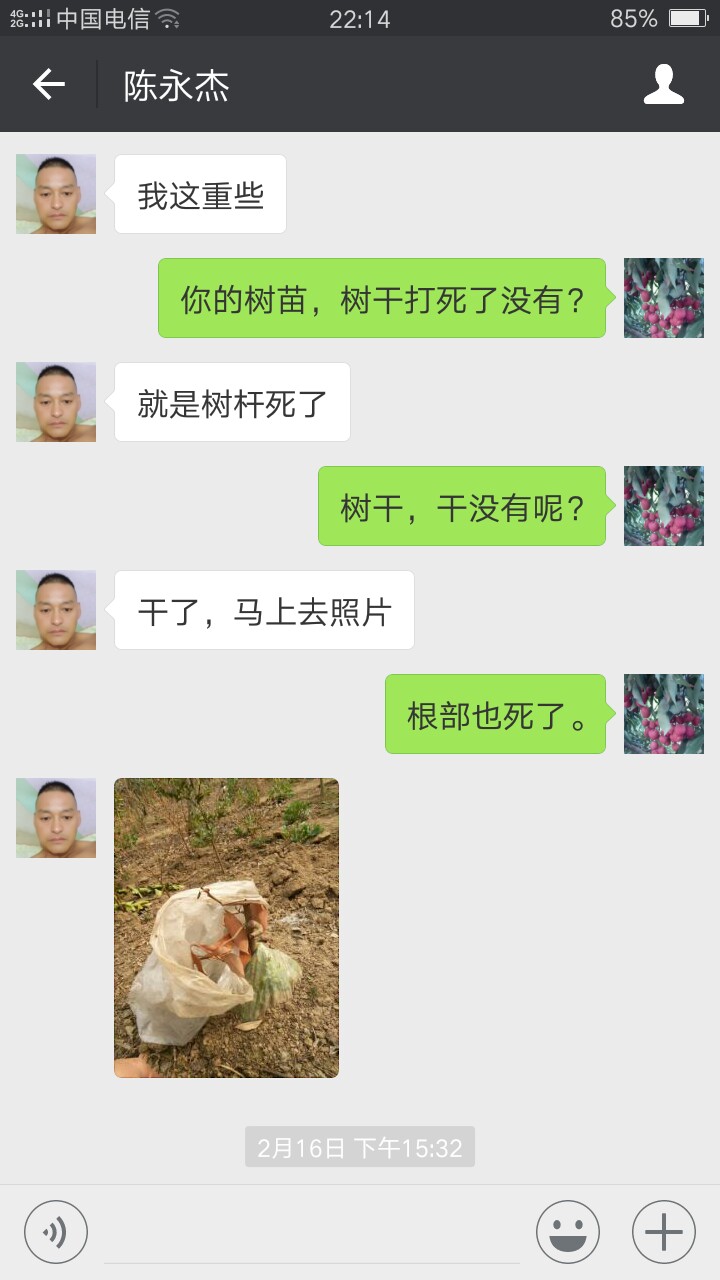
Task: Open chat info via the person icon
Action: point(664,85)
